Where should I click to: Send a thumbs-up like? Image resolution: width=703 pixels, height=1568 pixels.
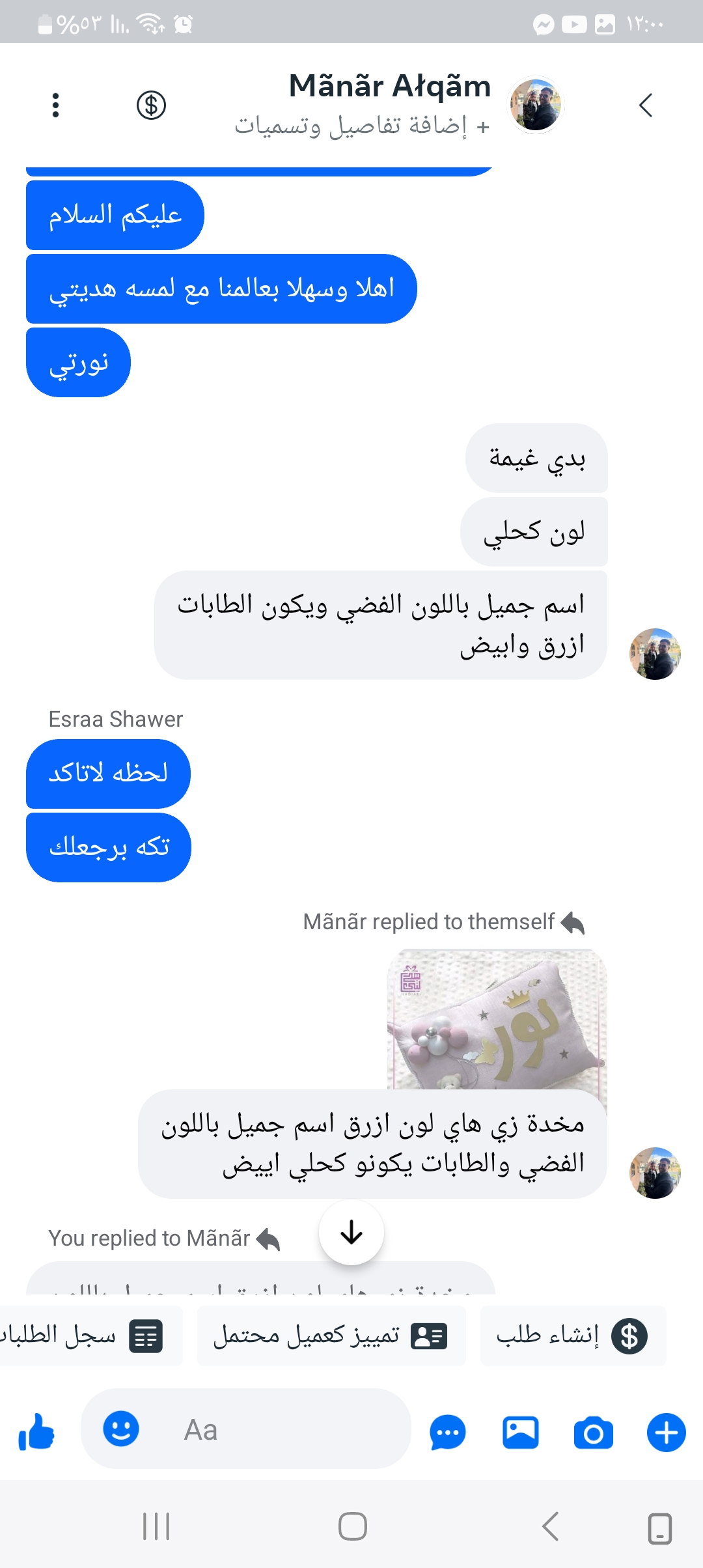pyautogui.click(x=36, y=1432)
